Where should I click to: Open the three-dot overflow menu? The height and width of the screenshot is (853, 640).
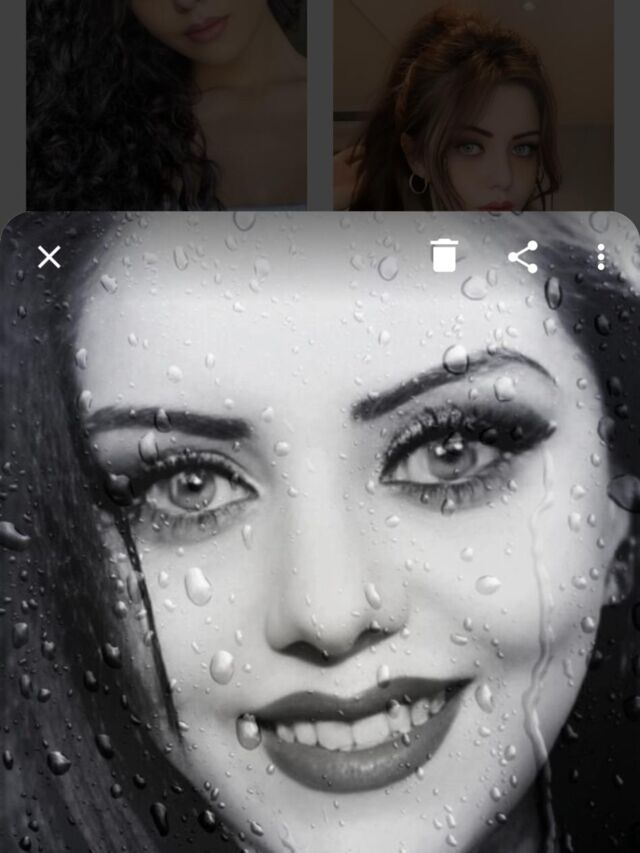point(600,257)
